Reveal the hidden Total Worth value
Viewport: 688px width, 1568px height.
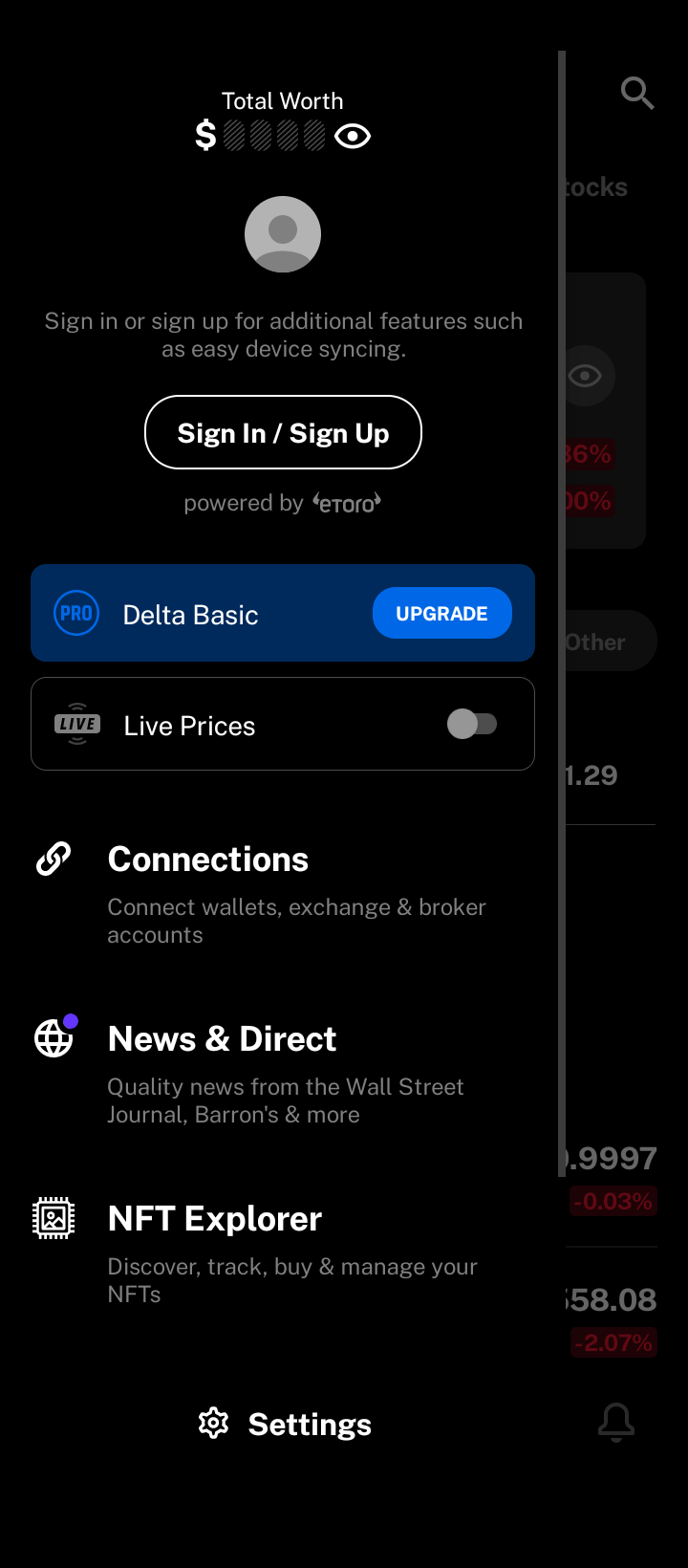click(353, 137)
